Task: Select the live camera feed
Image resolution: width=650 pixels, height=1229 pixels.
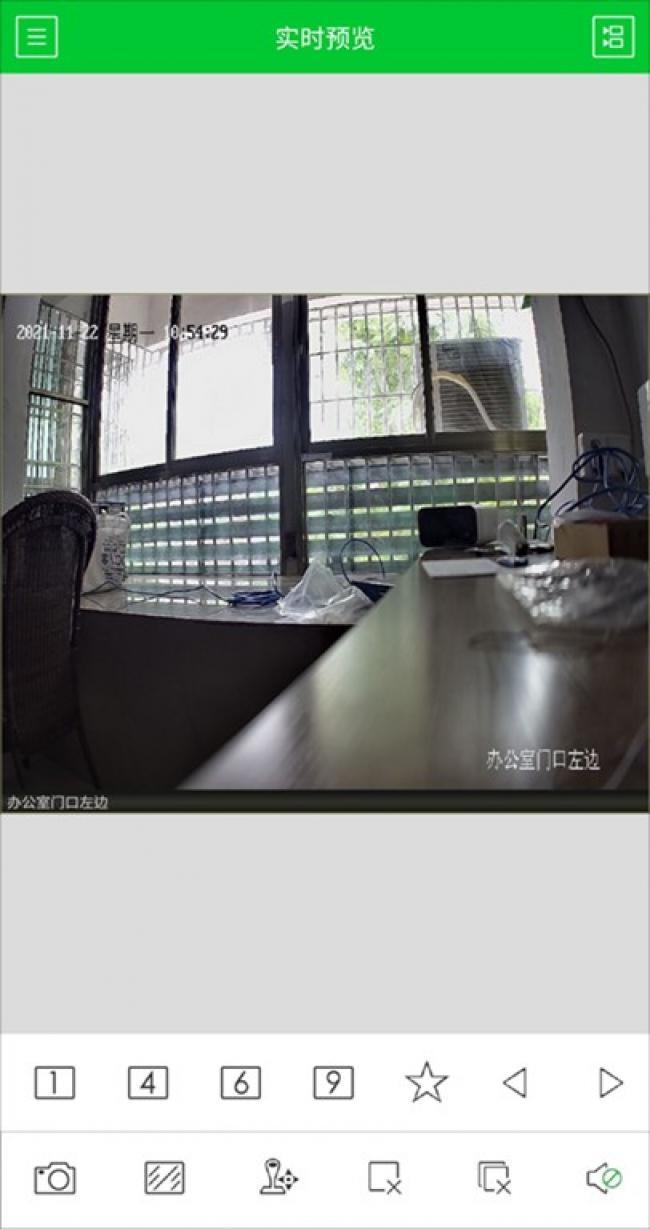Action: [x=325, y=552]
